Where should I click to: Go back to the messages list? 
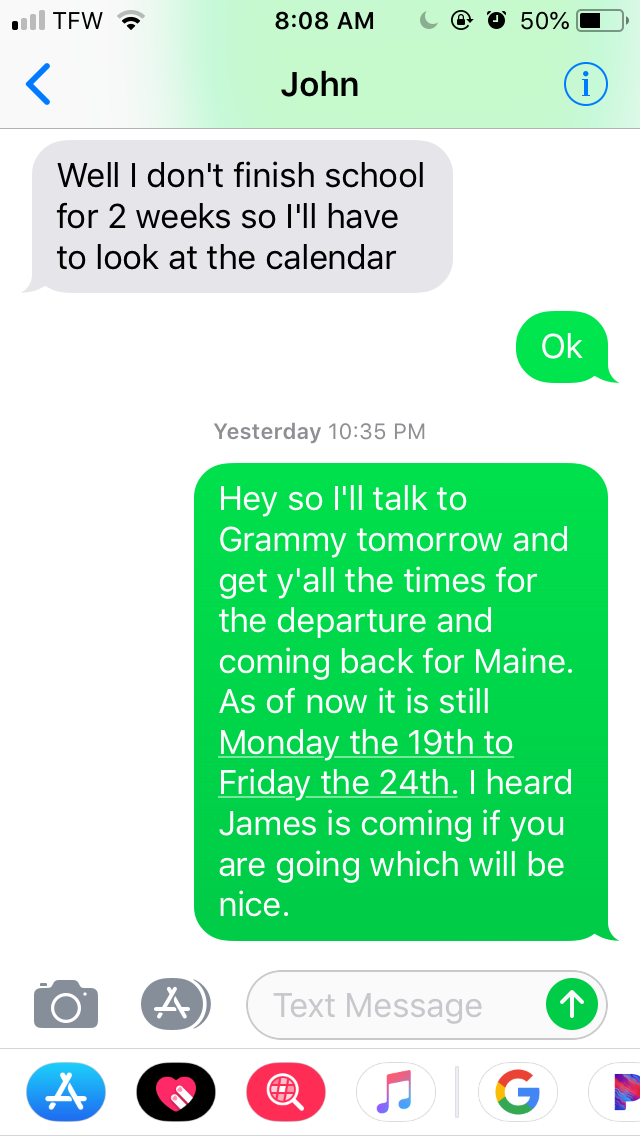click(x=38, y=86)
